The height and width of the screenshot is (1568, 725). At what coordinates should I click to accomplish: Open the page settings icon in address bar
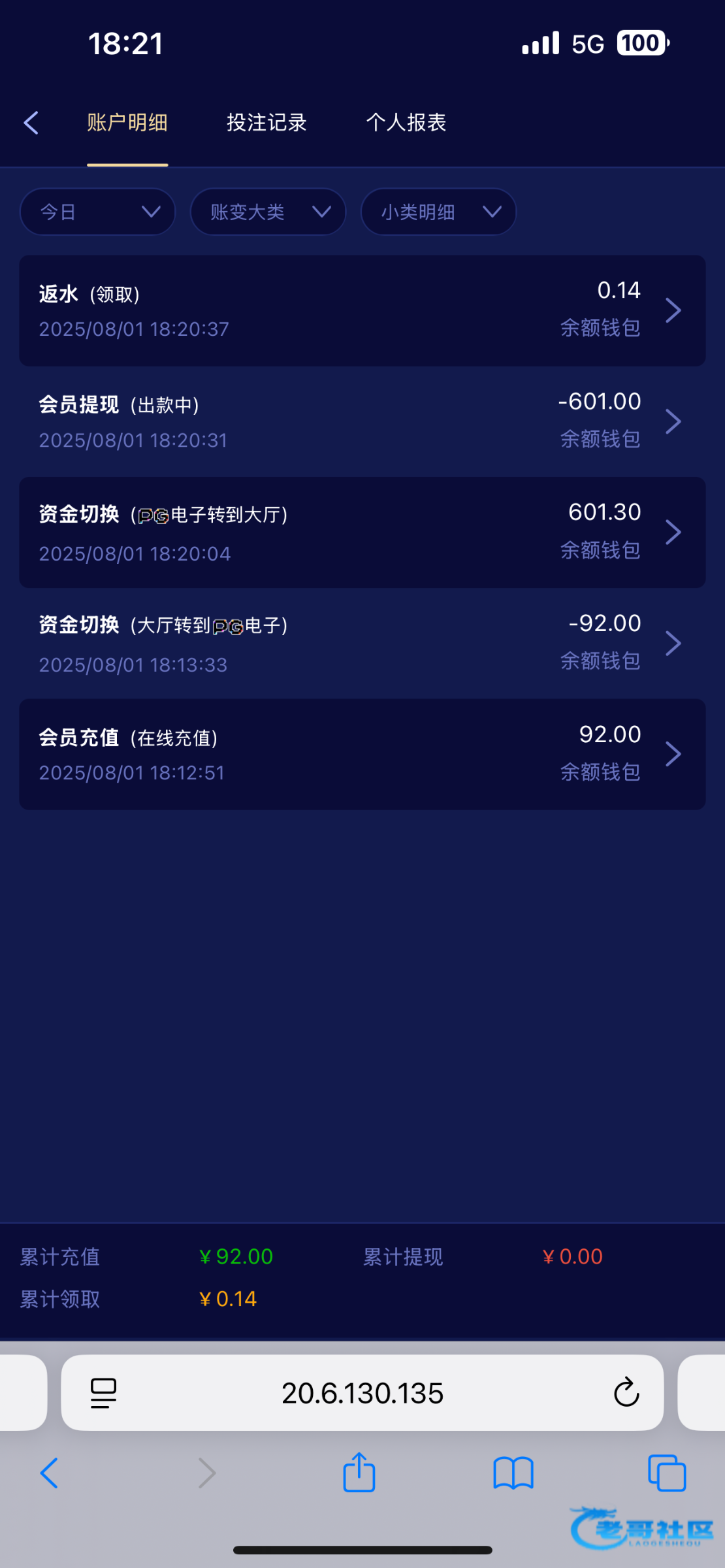pyautogui.click(x=103, y=1393)
